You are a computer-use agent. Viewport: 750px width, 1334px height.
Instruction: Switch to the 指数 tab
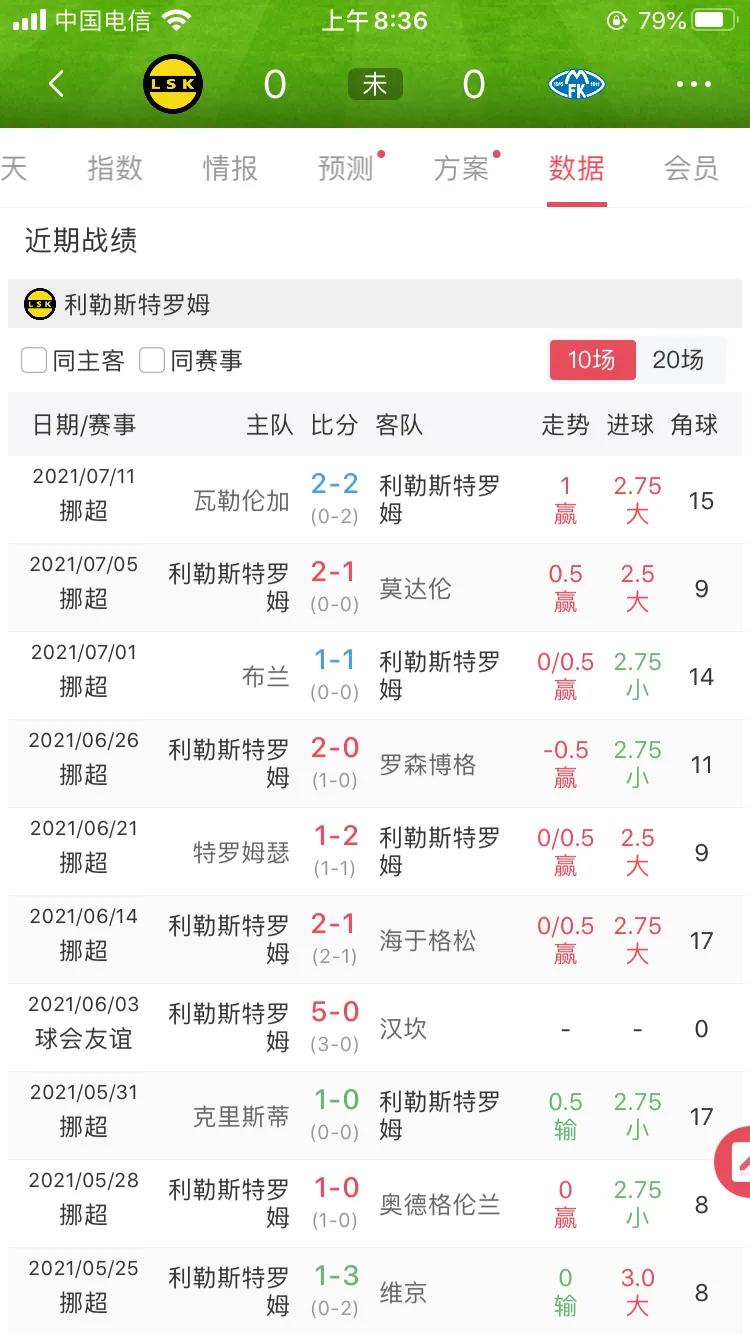(117, 170)
